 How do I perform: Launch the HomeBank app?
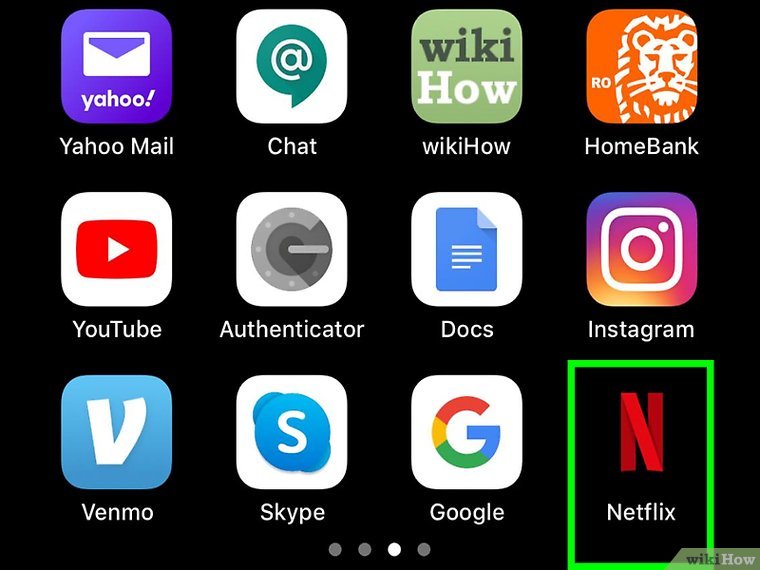[641, 66]
